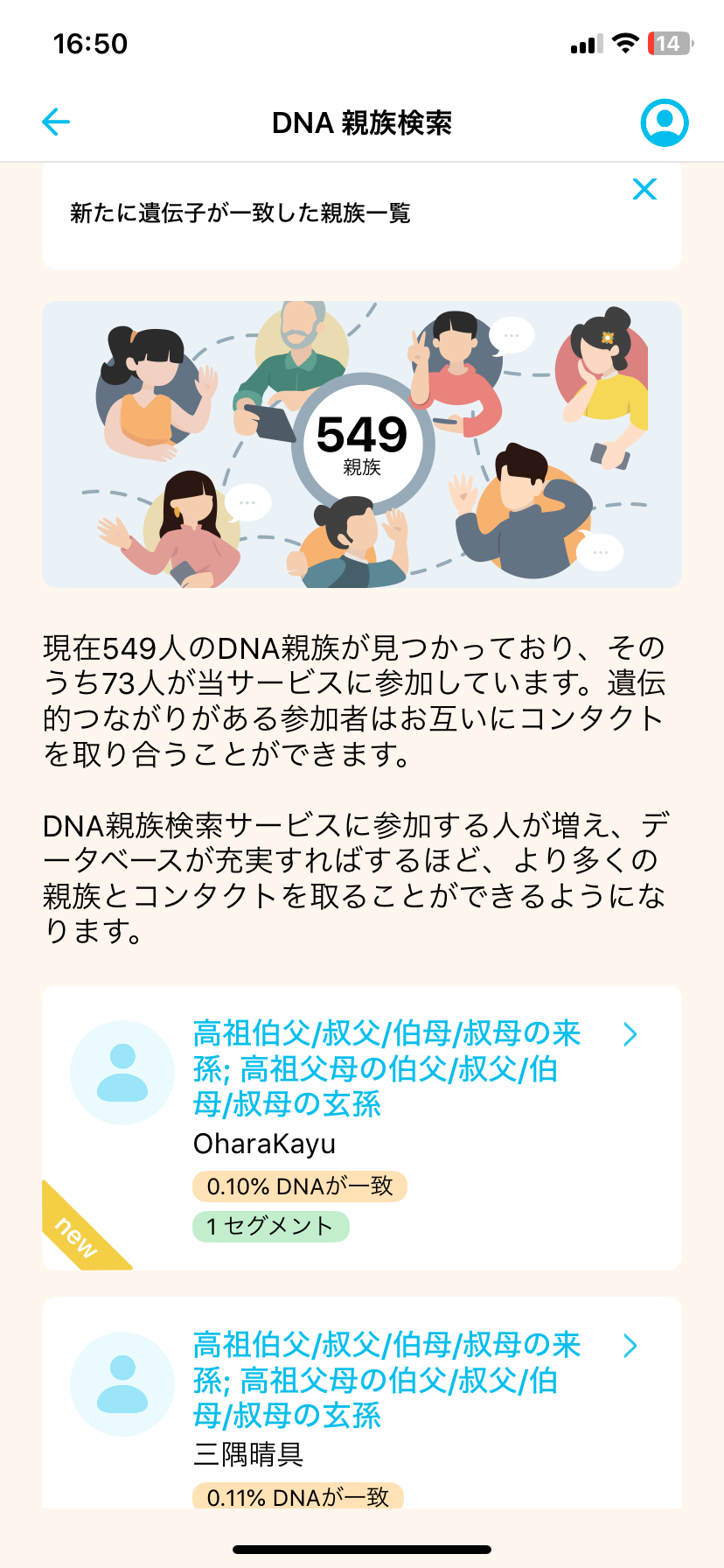Open 三隅晴具's relative match card

(x=362, y=1400)
